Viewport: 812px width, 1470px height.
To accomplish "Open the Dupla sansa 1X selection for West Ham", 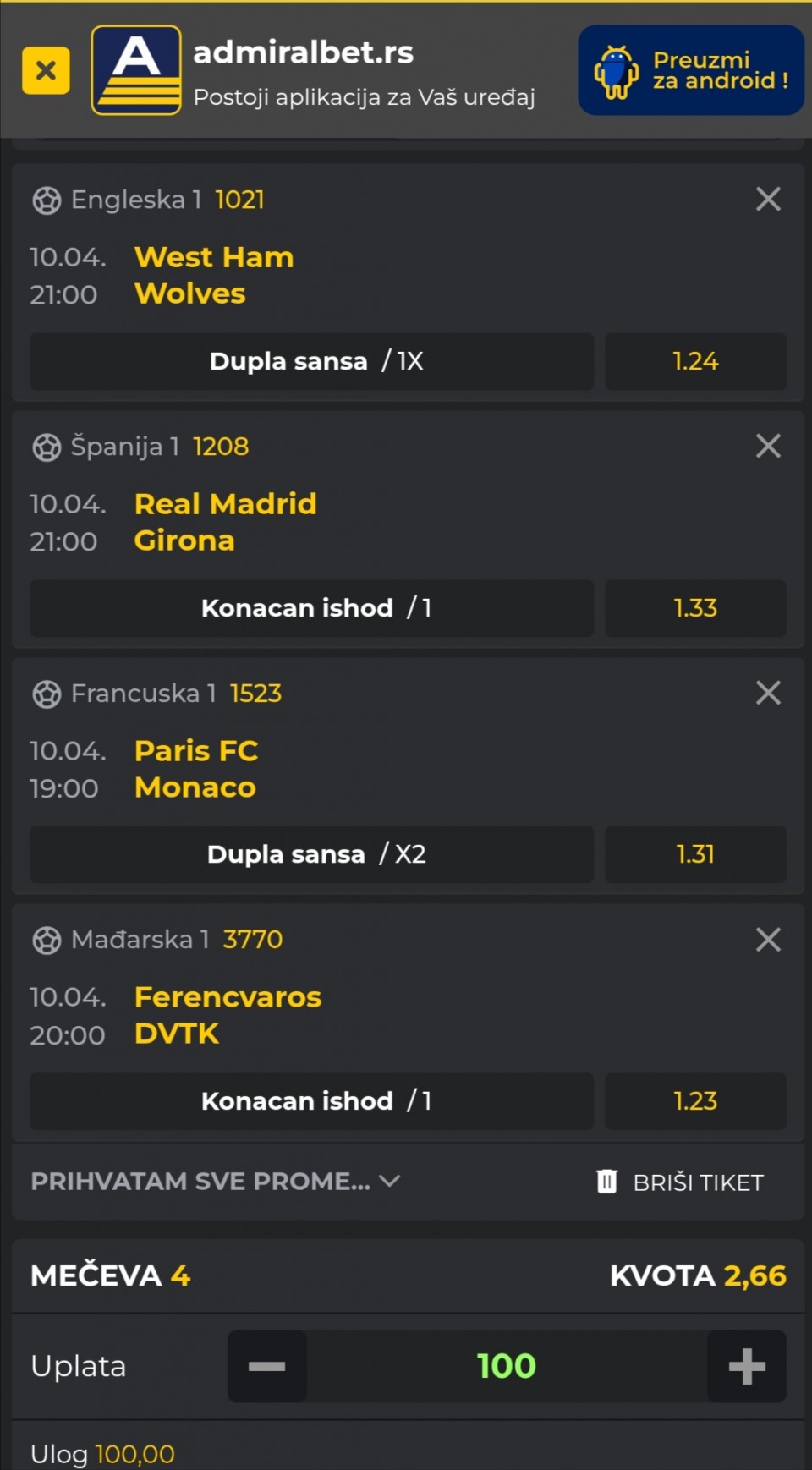I will (313, 361).
